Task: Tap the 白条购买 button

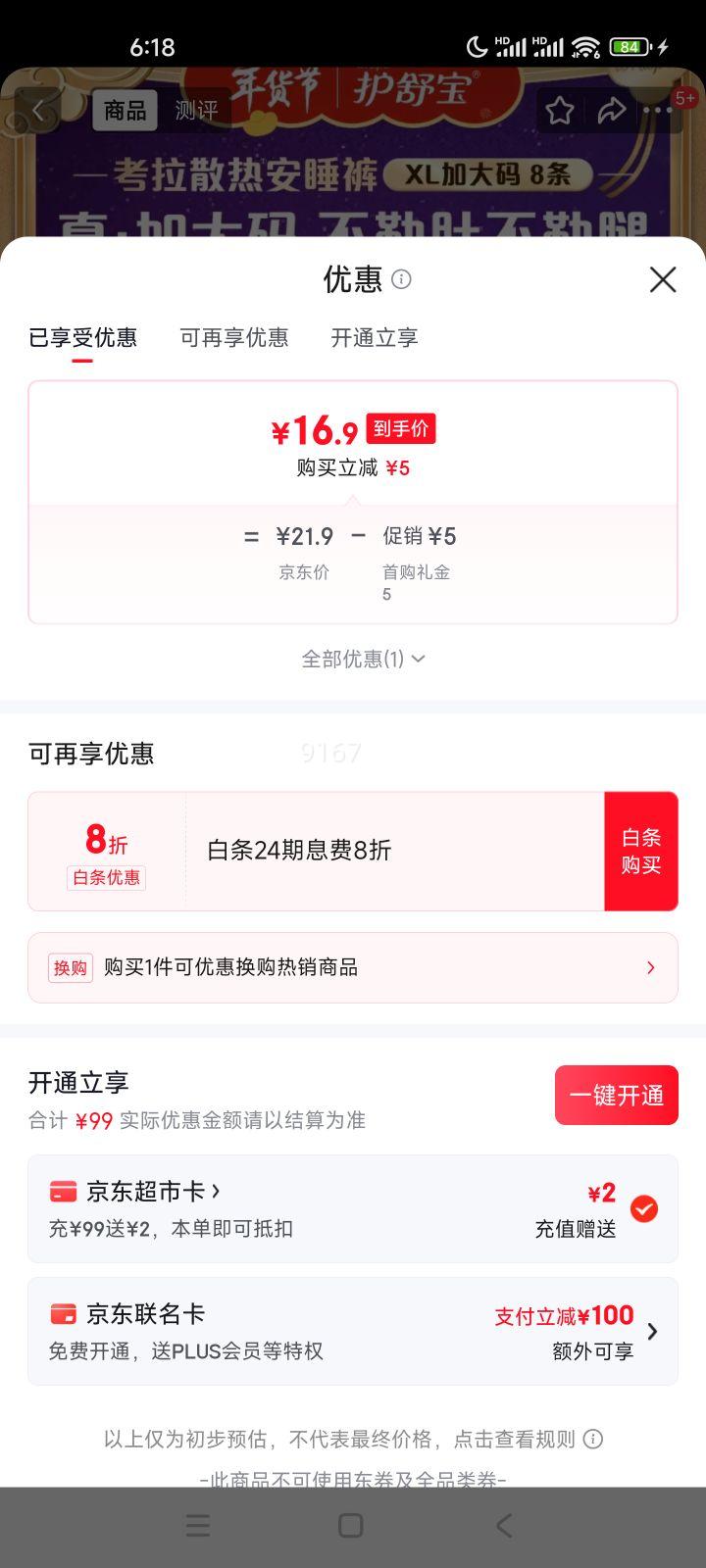Action: point(641,851)
